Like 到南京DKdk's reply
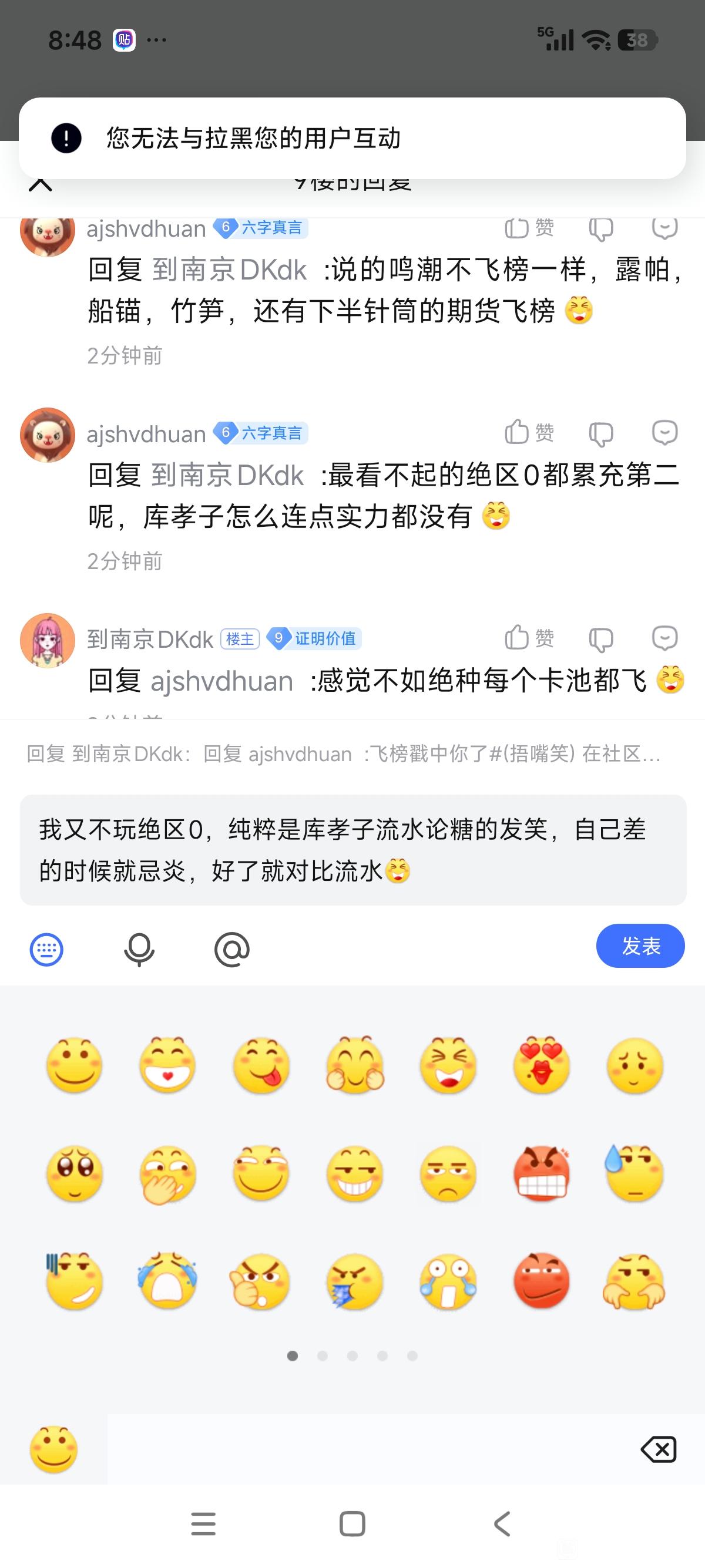The width and height of the screenshot is (705, 1568). [x=528, y=638]
